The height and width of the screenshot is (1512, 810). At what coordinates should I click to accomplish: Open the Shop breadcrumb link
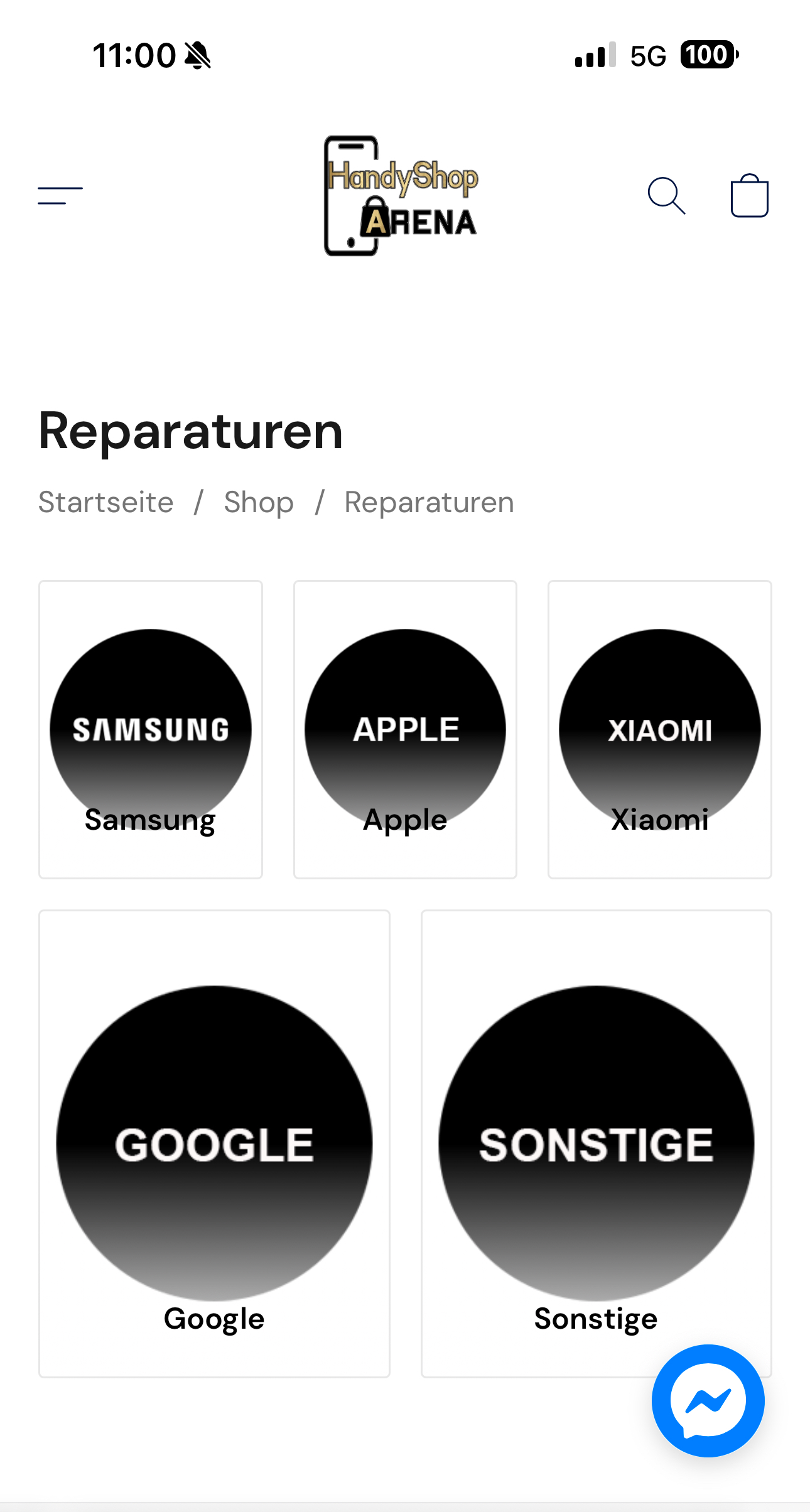[x=259, y=502]
